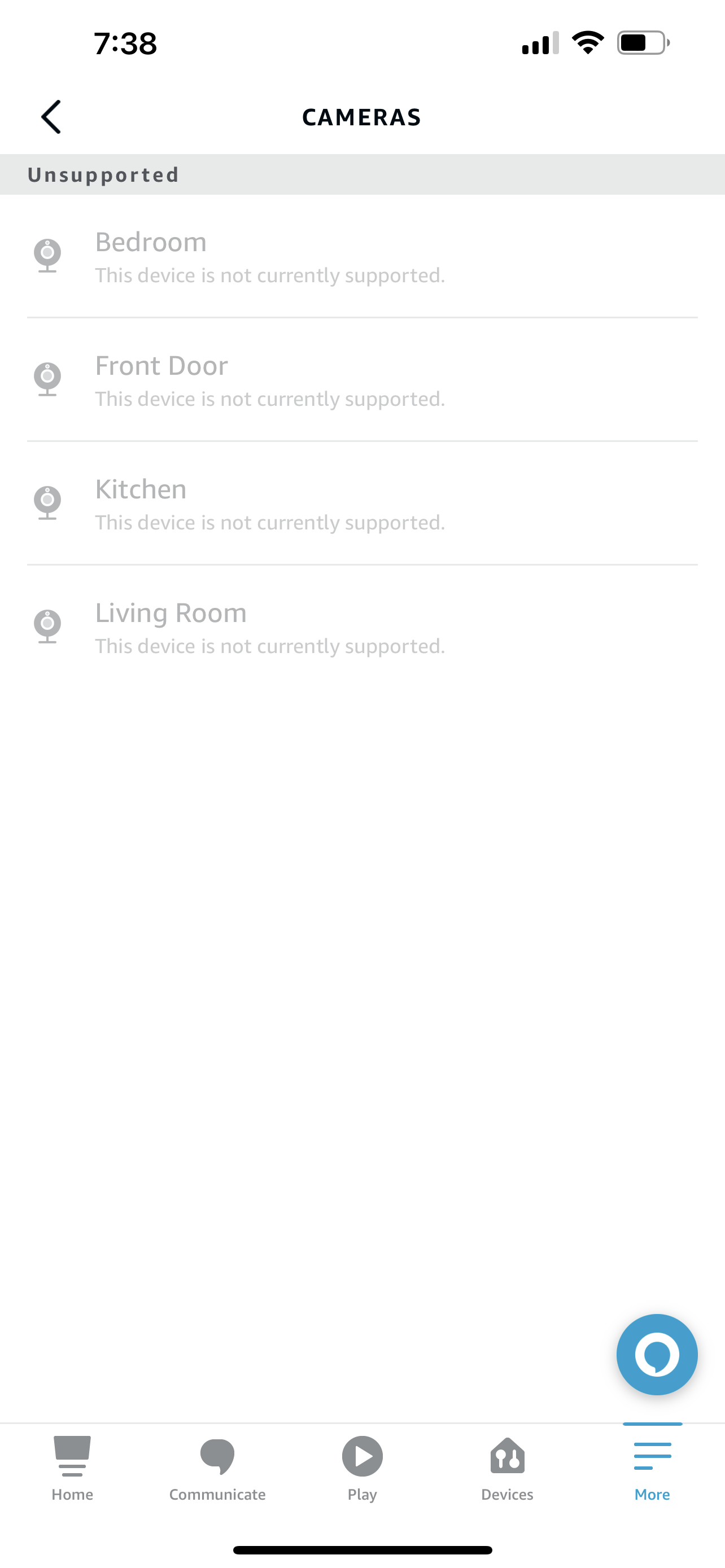The image size is (725, 1568).
Task: Open the Living Room camera row
Action: point(361,627)
